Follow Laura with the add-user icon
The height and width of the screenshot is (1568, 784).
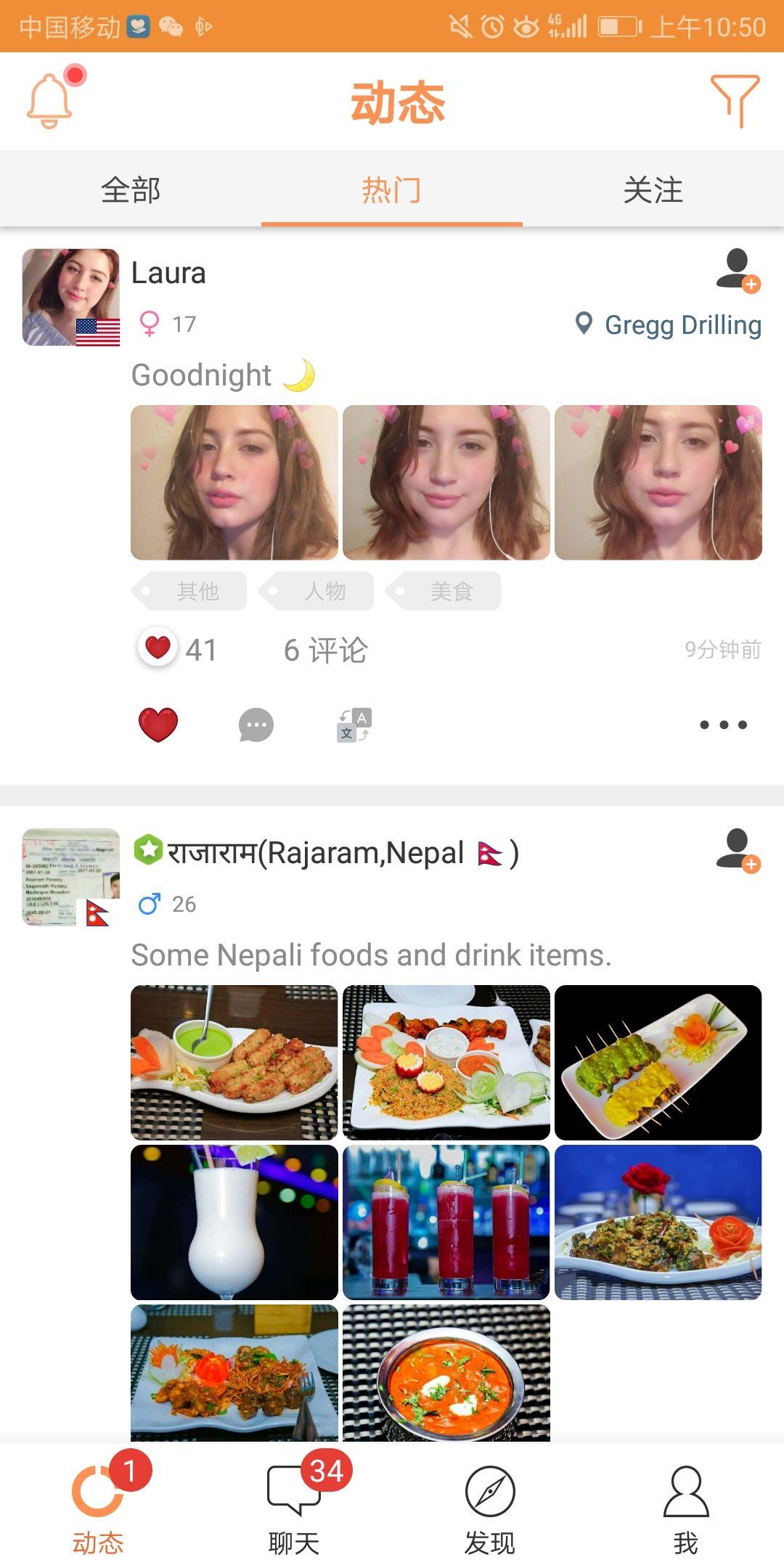click(737, 271)
